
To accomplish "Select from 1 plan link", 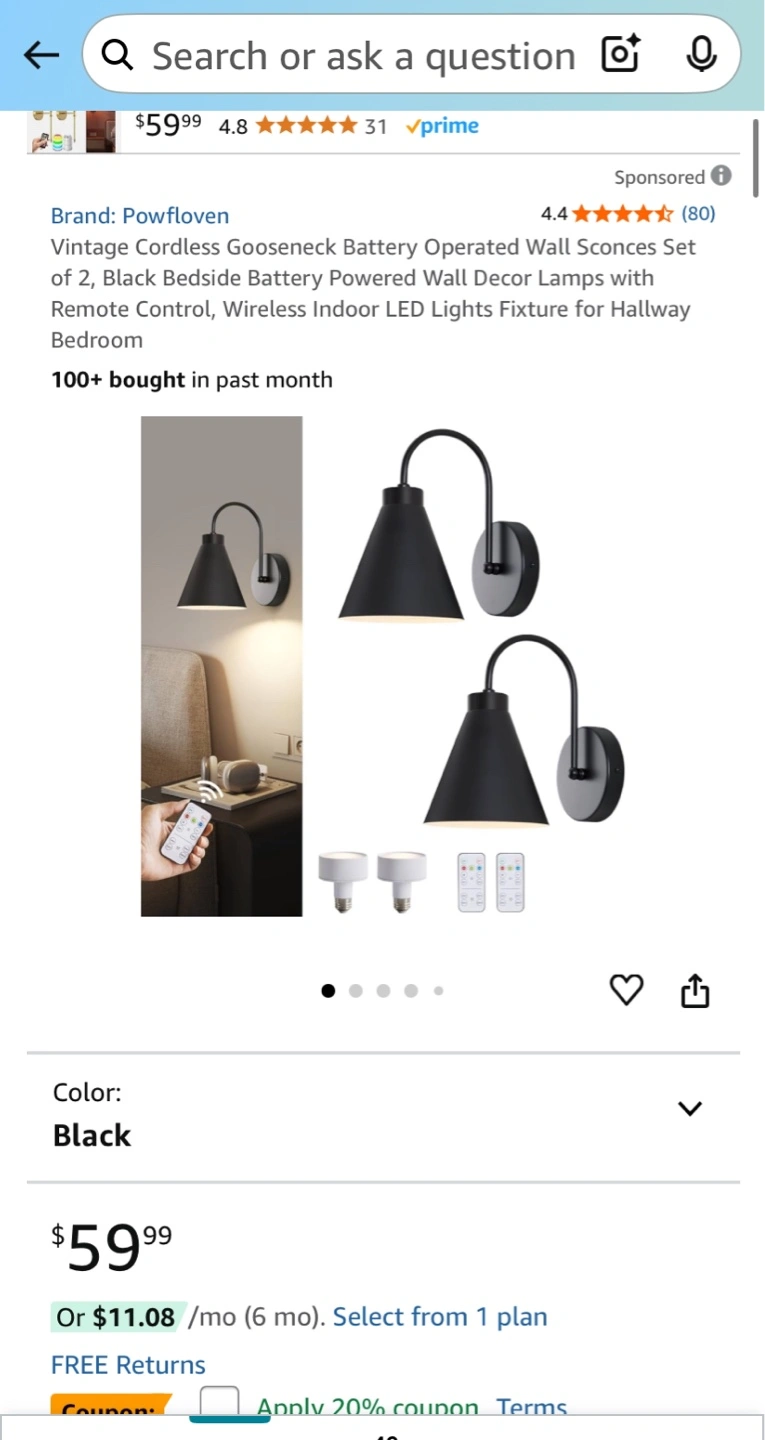I will [440, 1316].
